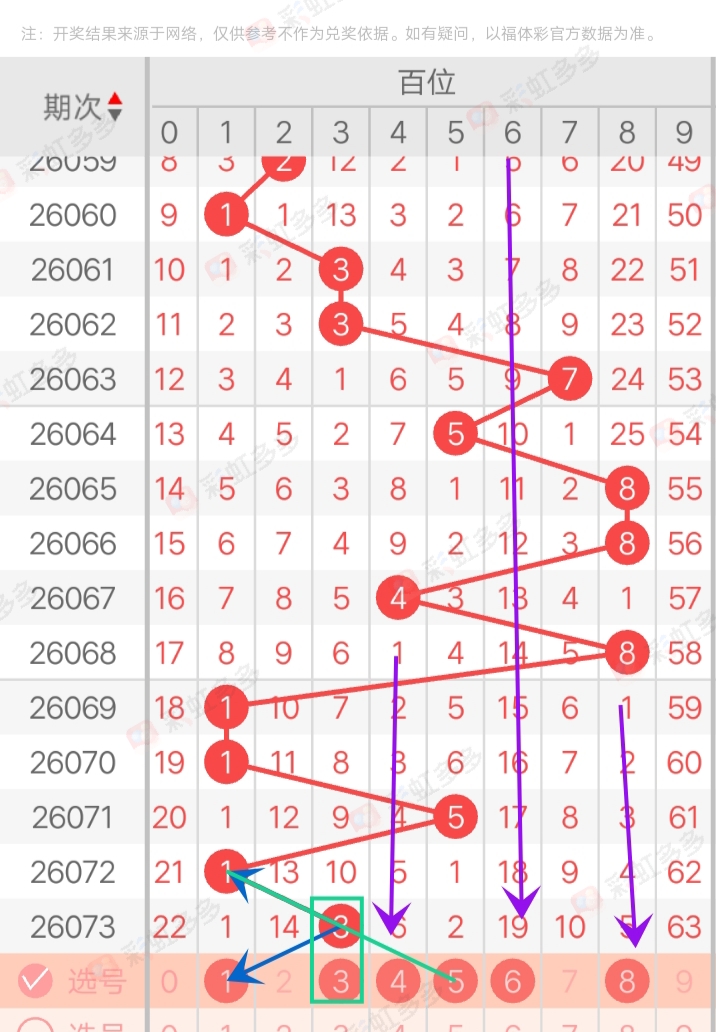Pick number 2 in the 选号 row
716x1032 pixels.
tap(284, 982)
